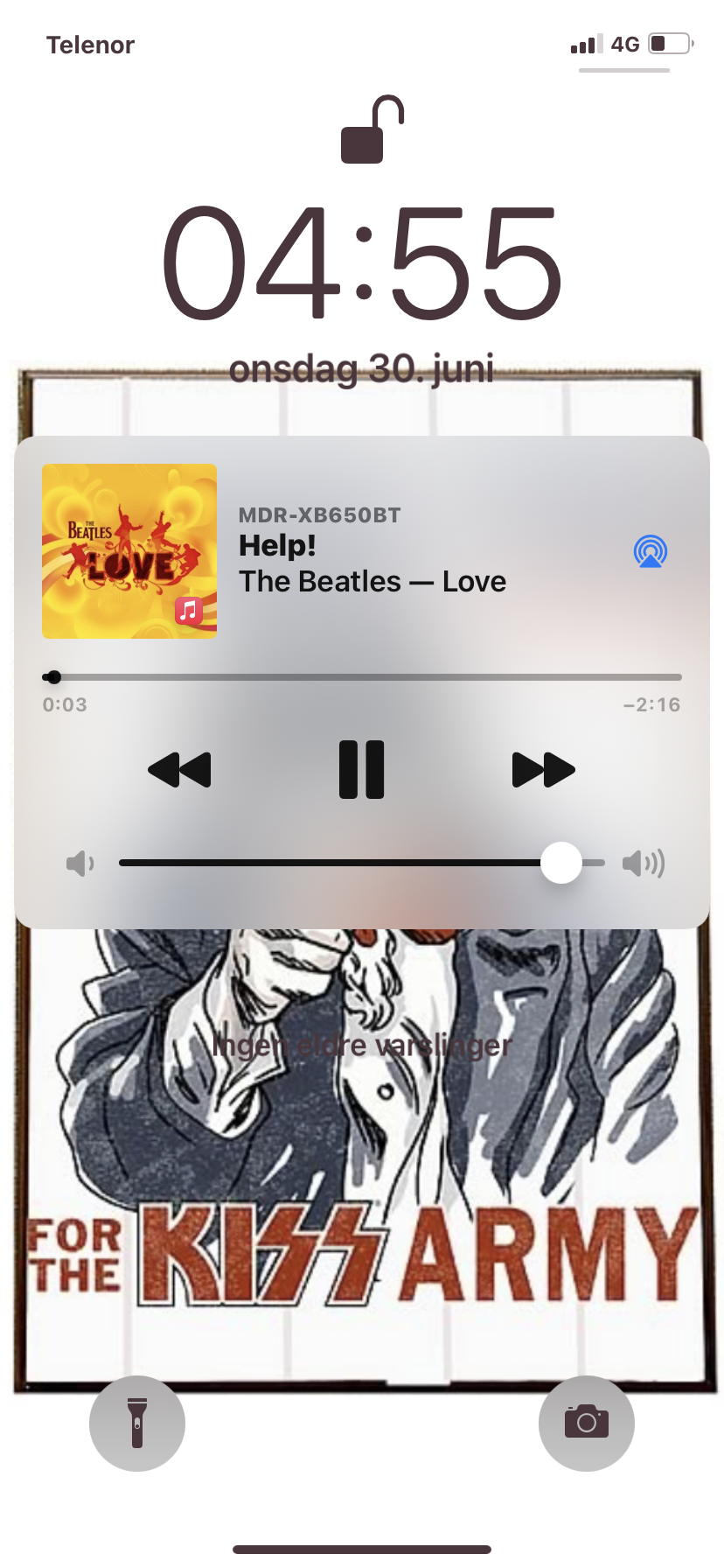The height and width of the screenshot is (1568, 724).
Task: Pause the song Help!
Action: coord(361,770)
